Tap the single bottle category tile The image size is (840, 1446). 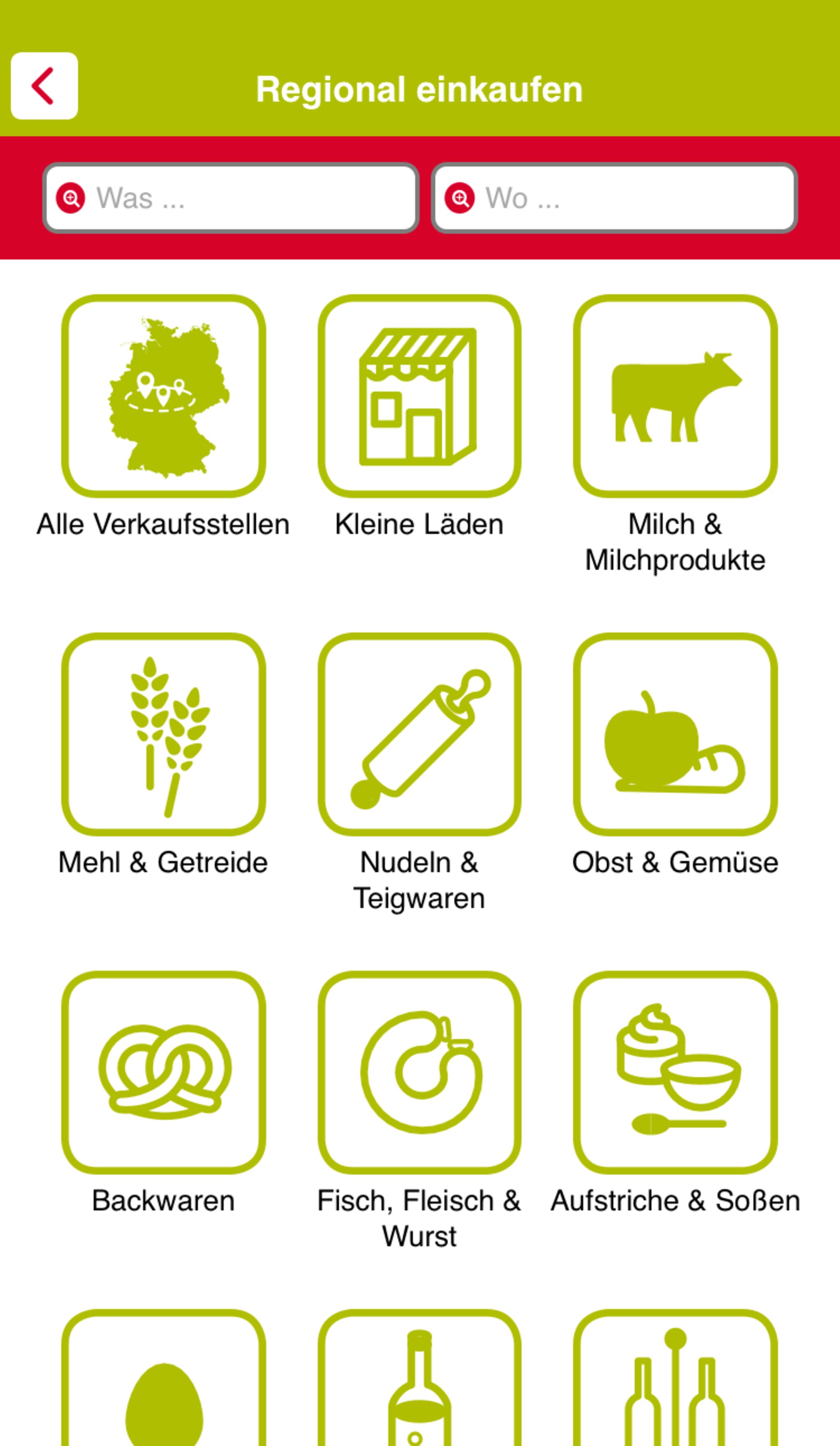point(420,1378)
